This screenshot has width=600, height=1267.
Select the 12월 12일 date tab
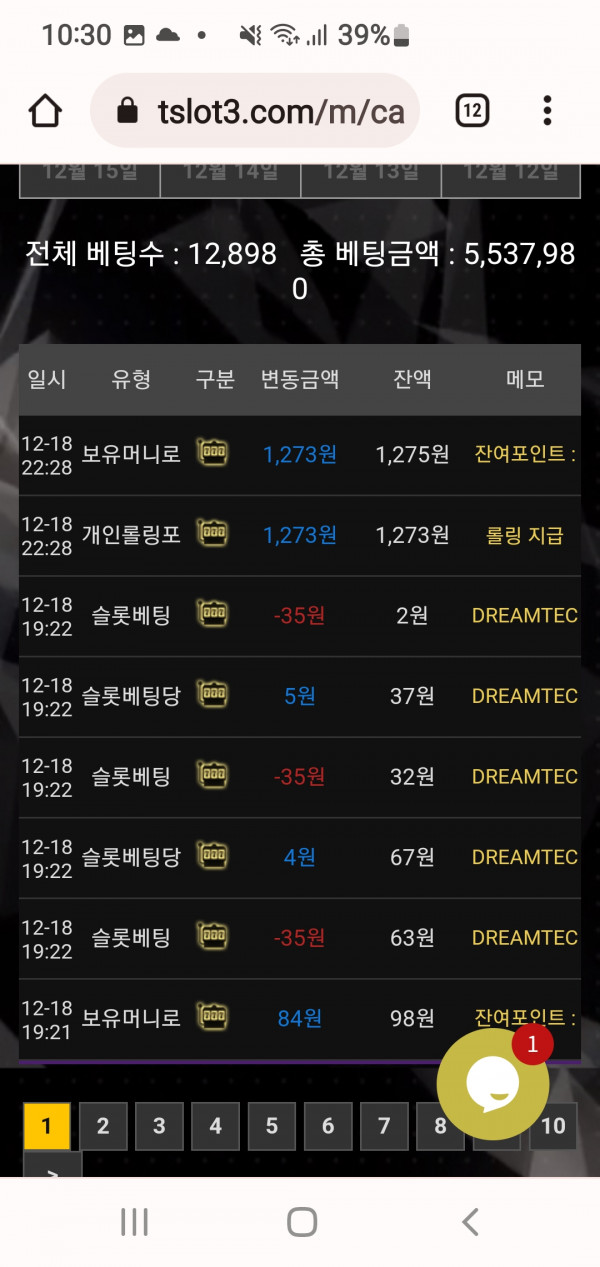pos(510,176)
